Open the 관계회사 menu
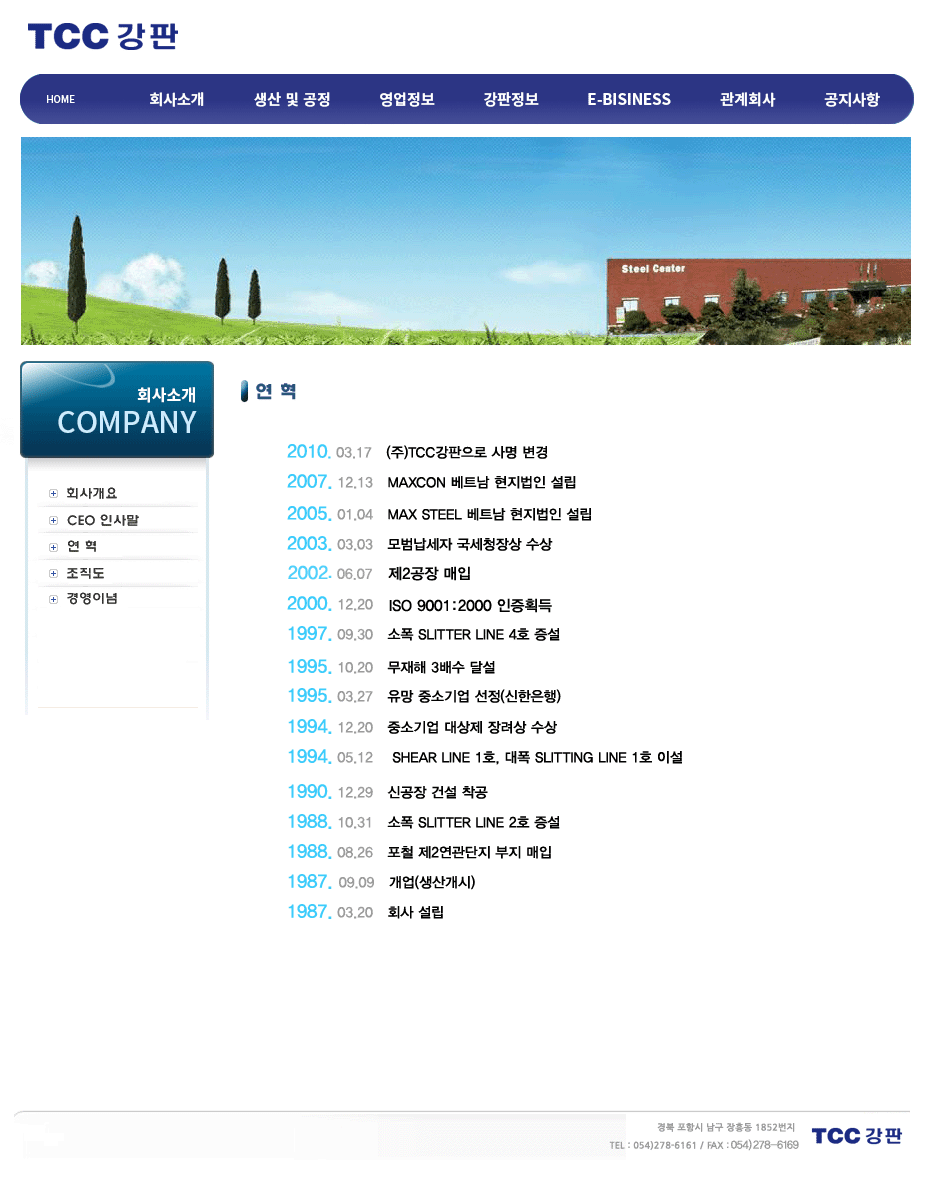Screen dimensions: 936x1201 747,99
